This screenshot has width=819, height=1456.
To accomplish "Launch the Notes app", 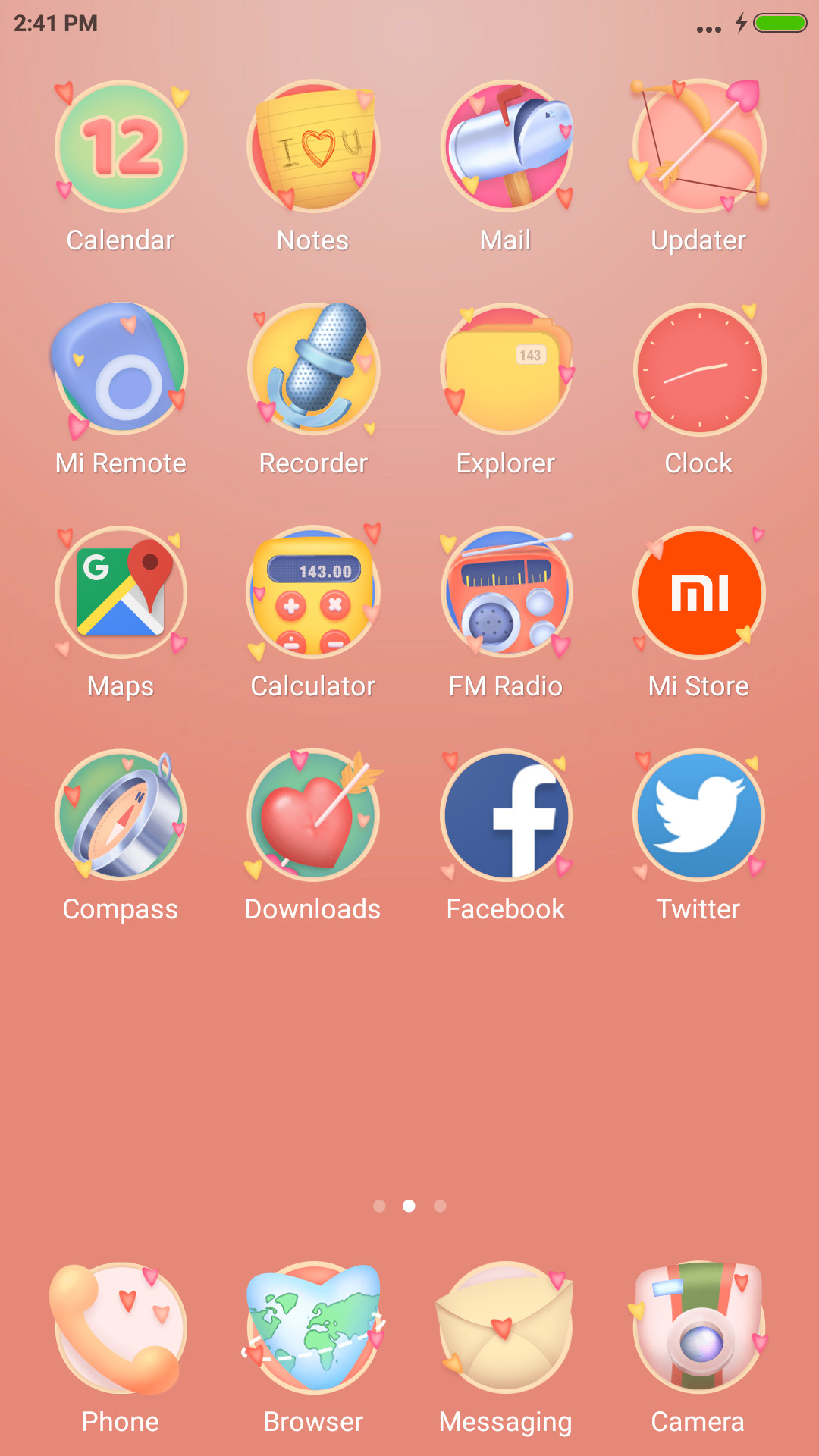I will tap(313, 146).
